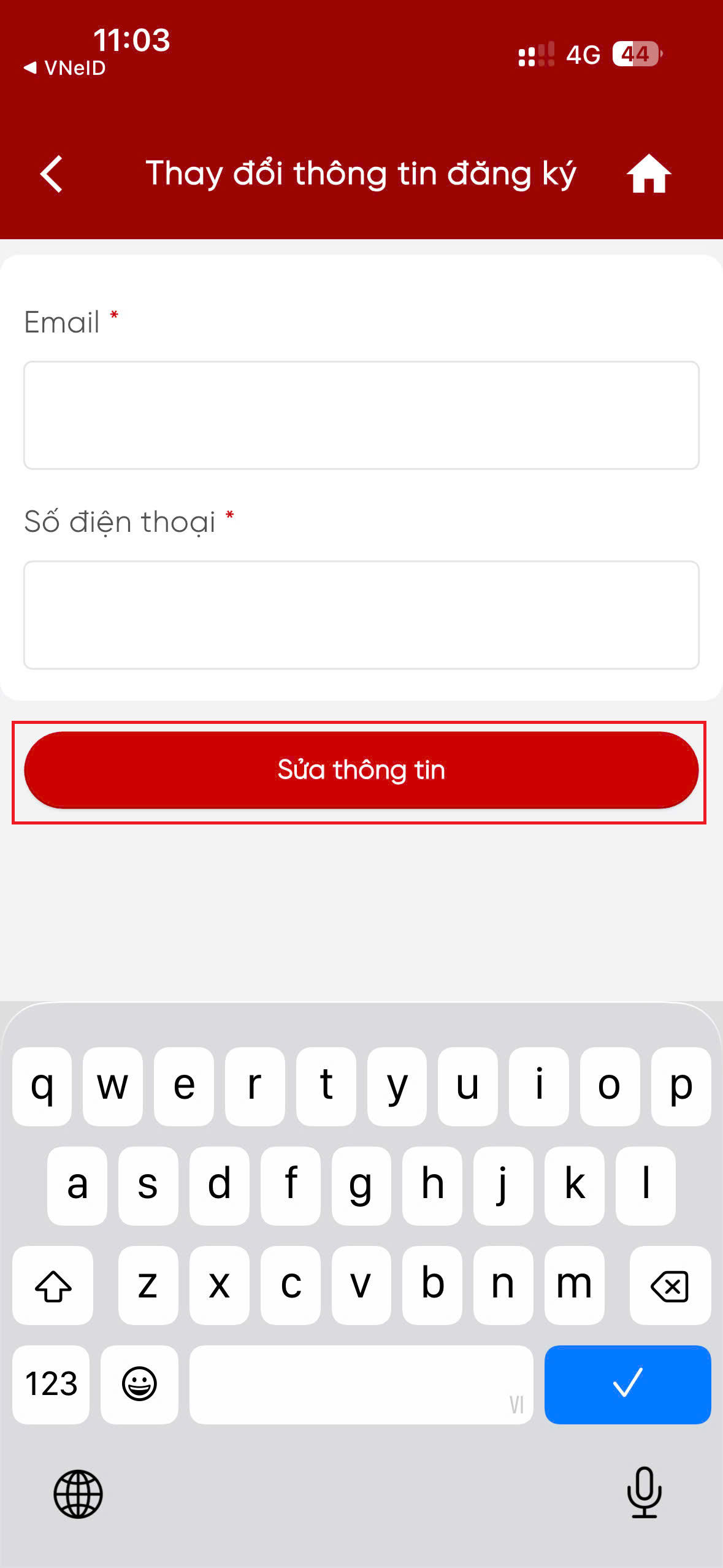Focus the Email input field
The image size is (723, 1568).
coord(361,415)
